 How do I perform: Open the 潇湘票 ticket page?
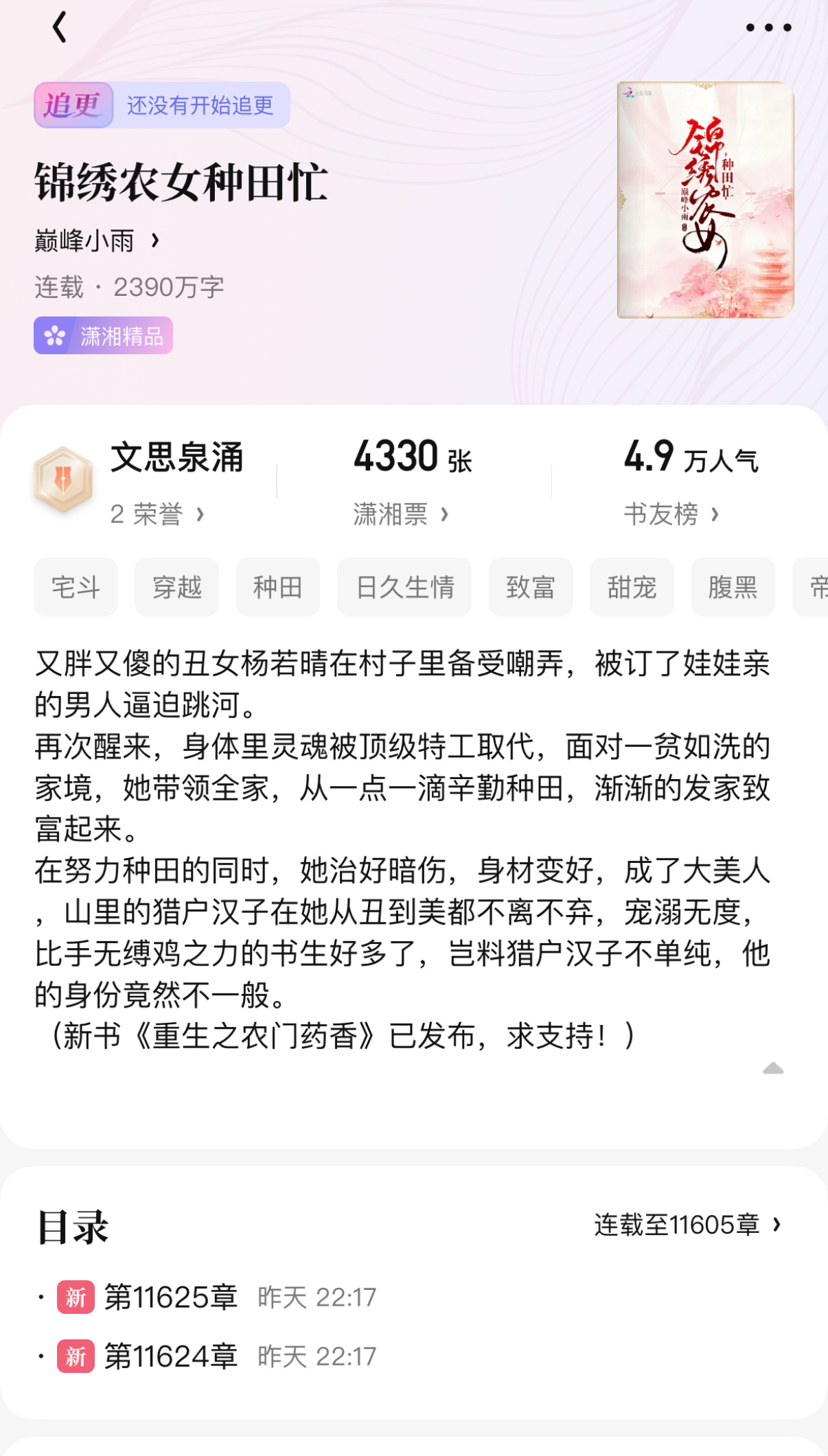[x=401, y=514]
